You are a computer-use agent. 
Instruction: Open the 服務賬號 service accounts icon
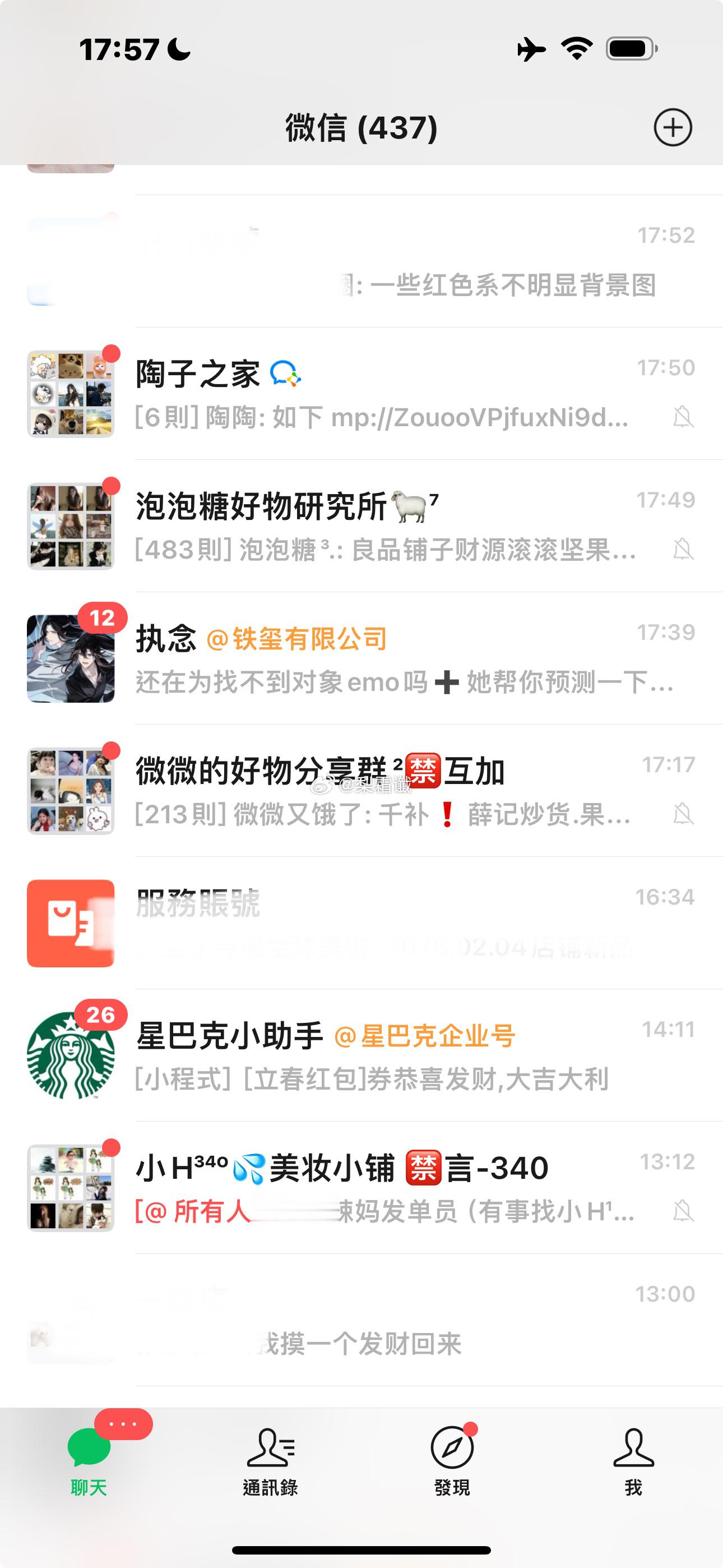pos(71,923)
